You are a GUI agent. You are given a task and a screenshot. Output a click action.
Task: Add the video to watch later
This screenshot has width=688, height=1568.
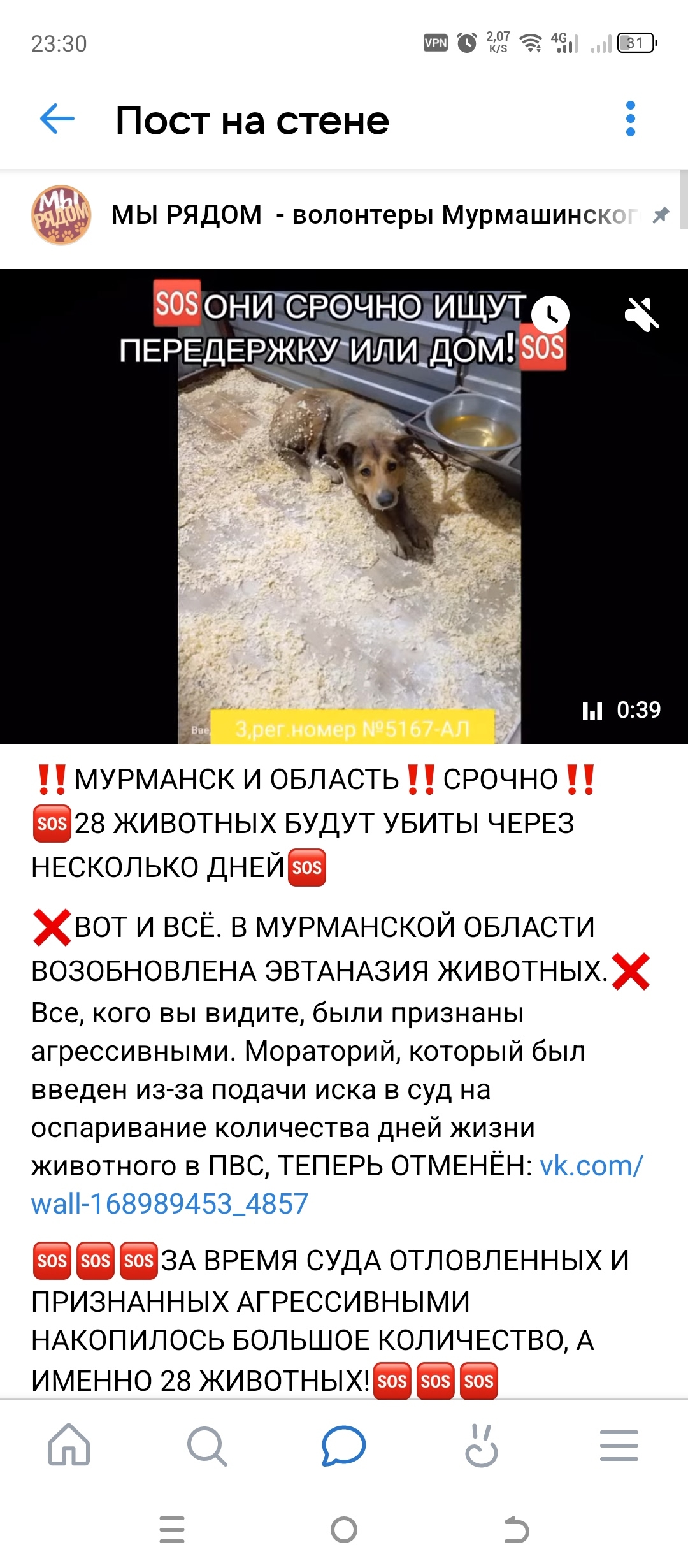tap(550, 314)
